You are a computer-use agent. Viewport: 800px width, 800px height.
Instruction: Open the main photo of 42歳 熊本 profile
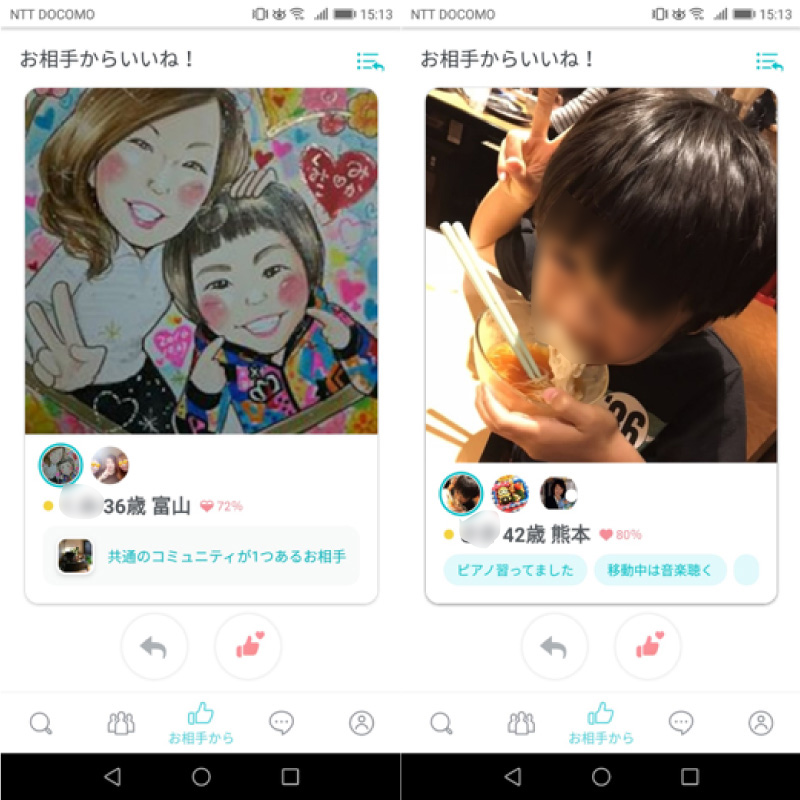tap(601, 275)
